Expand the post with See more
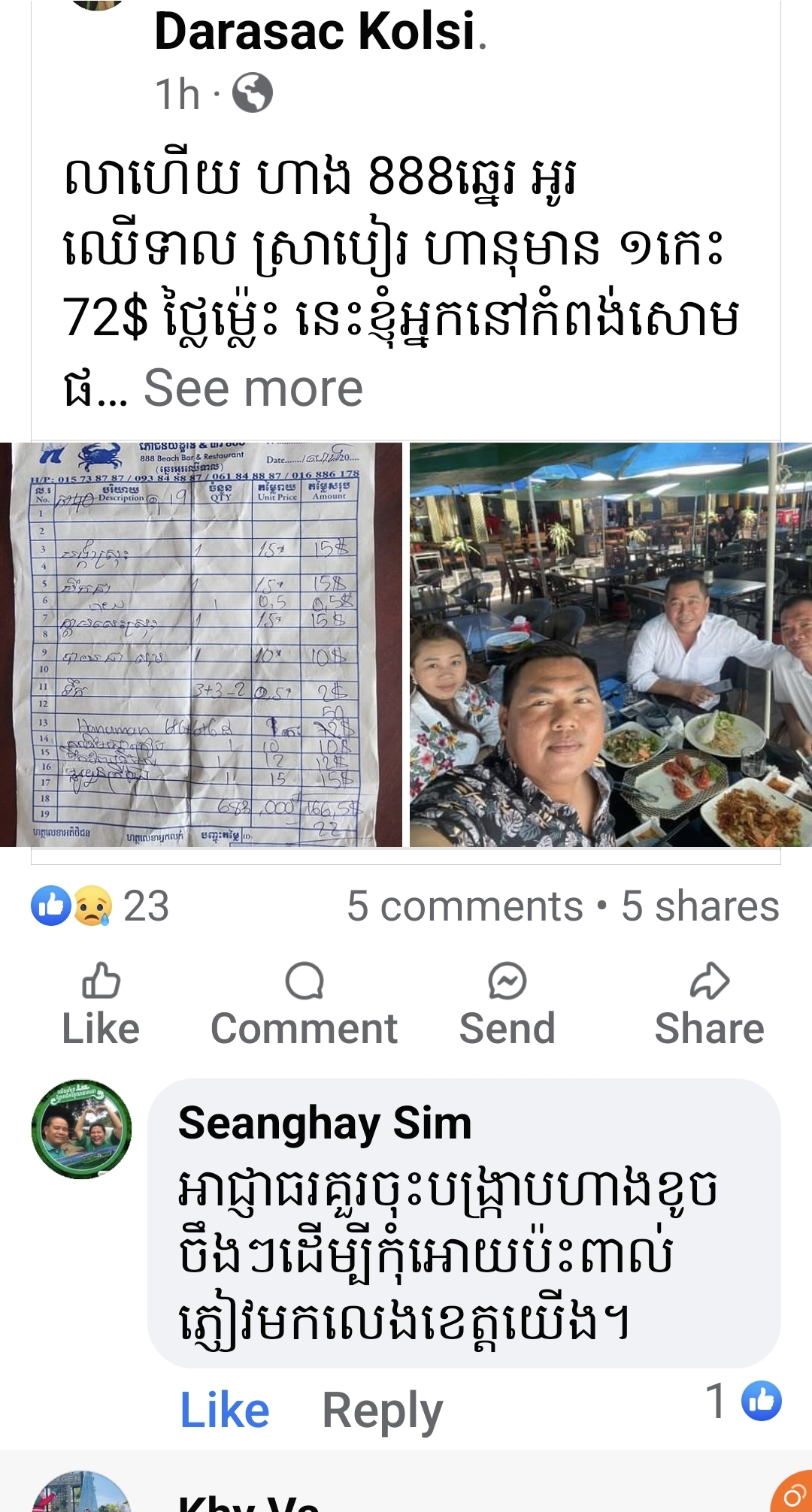Viewport: 812px width, 1512px height. pos(253,389)
